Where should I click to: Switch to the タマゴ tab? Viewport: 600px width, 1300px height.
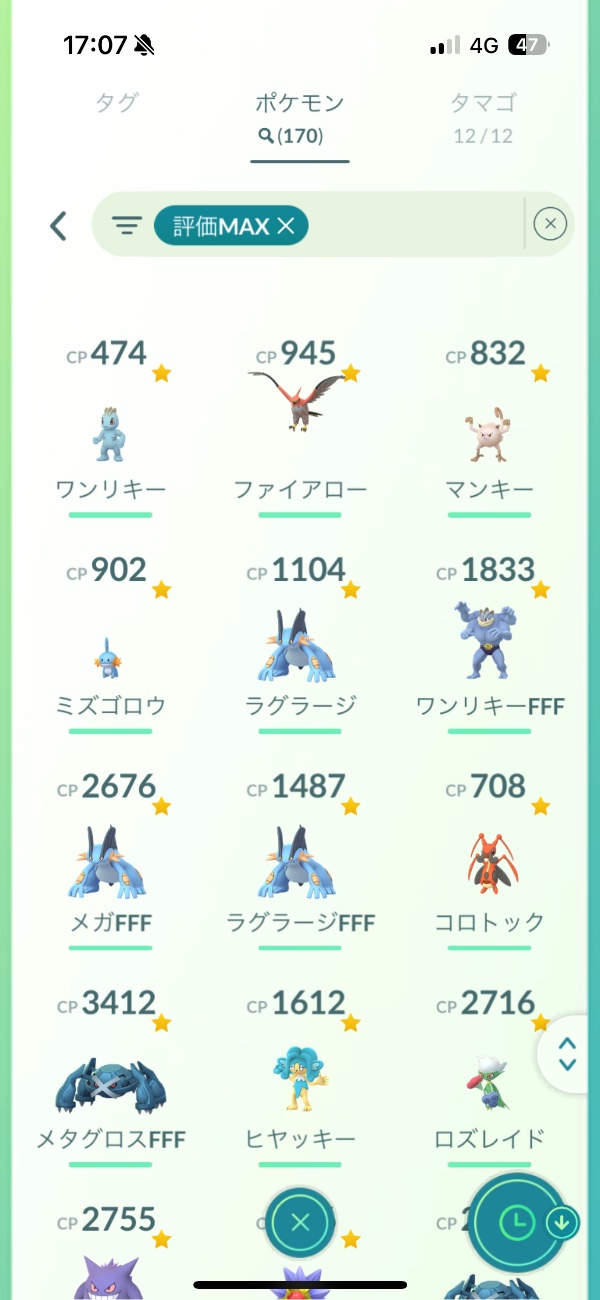point(483,103)
